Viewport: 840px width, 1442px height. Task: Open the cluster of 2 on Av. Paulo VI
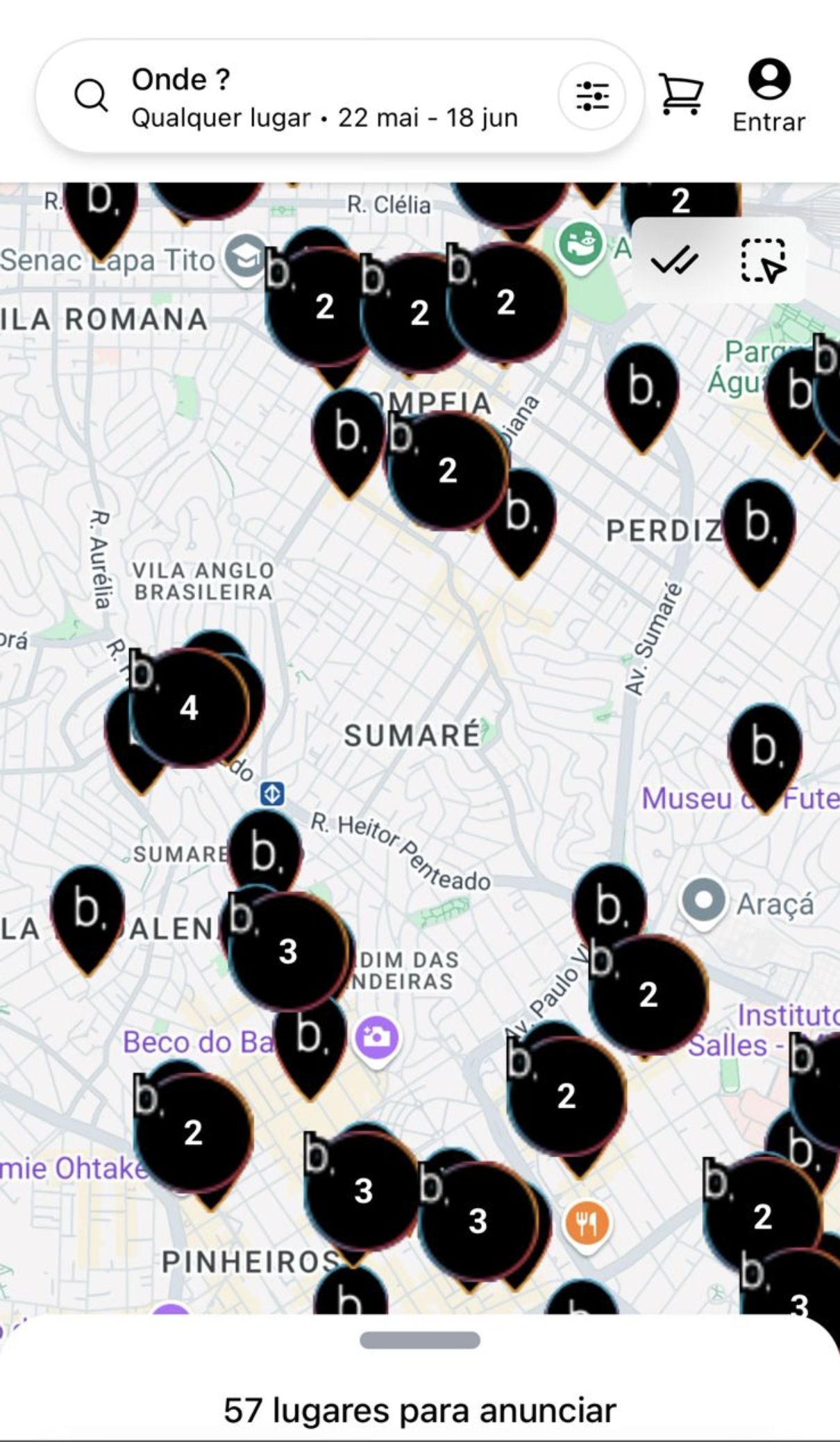tap(566, 1096)
